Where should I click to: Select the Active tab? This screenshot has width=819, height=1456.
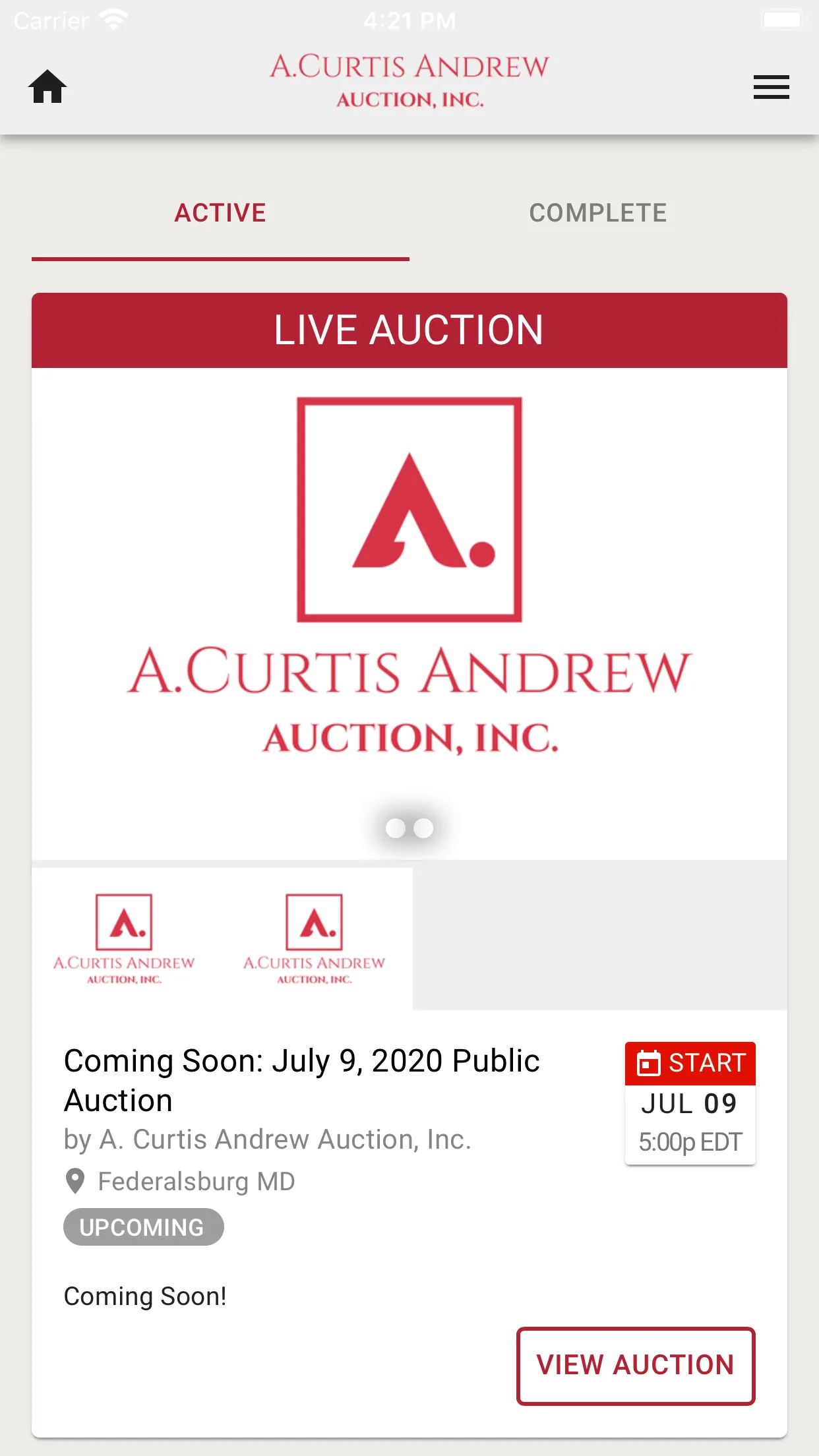[220, 214]
